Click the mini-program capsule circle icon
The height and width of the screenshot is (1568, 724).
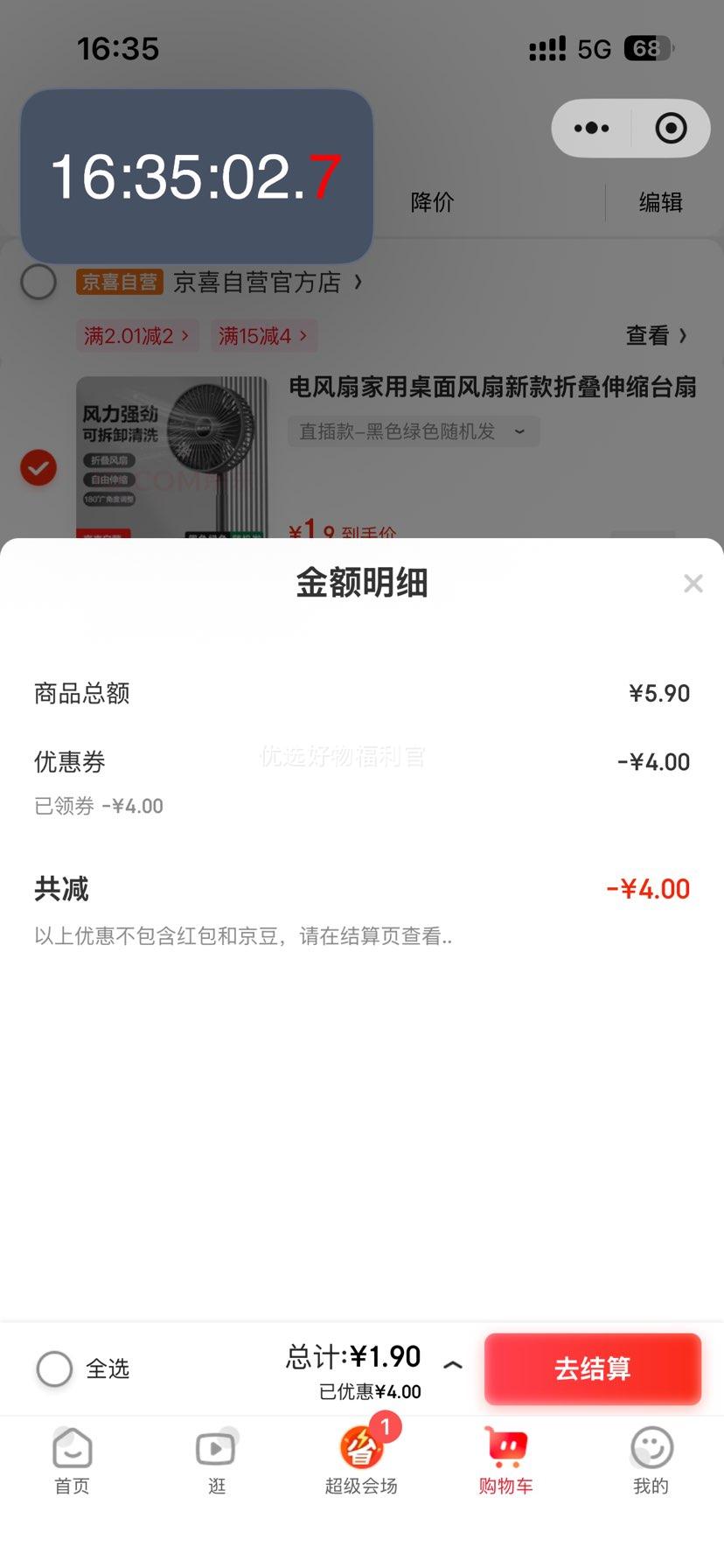(x=670, y=128)
